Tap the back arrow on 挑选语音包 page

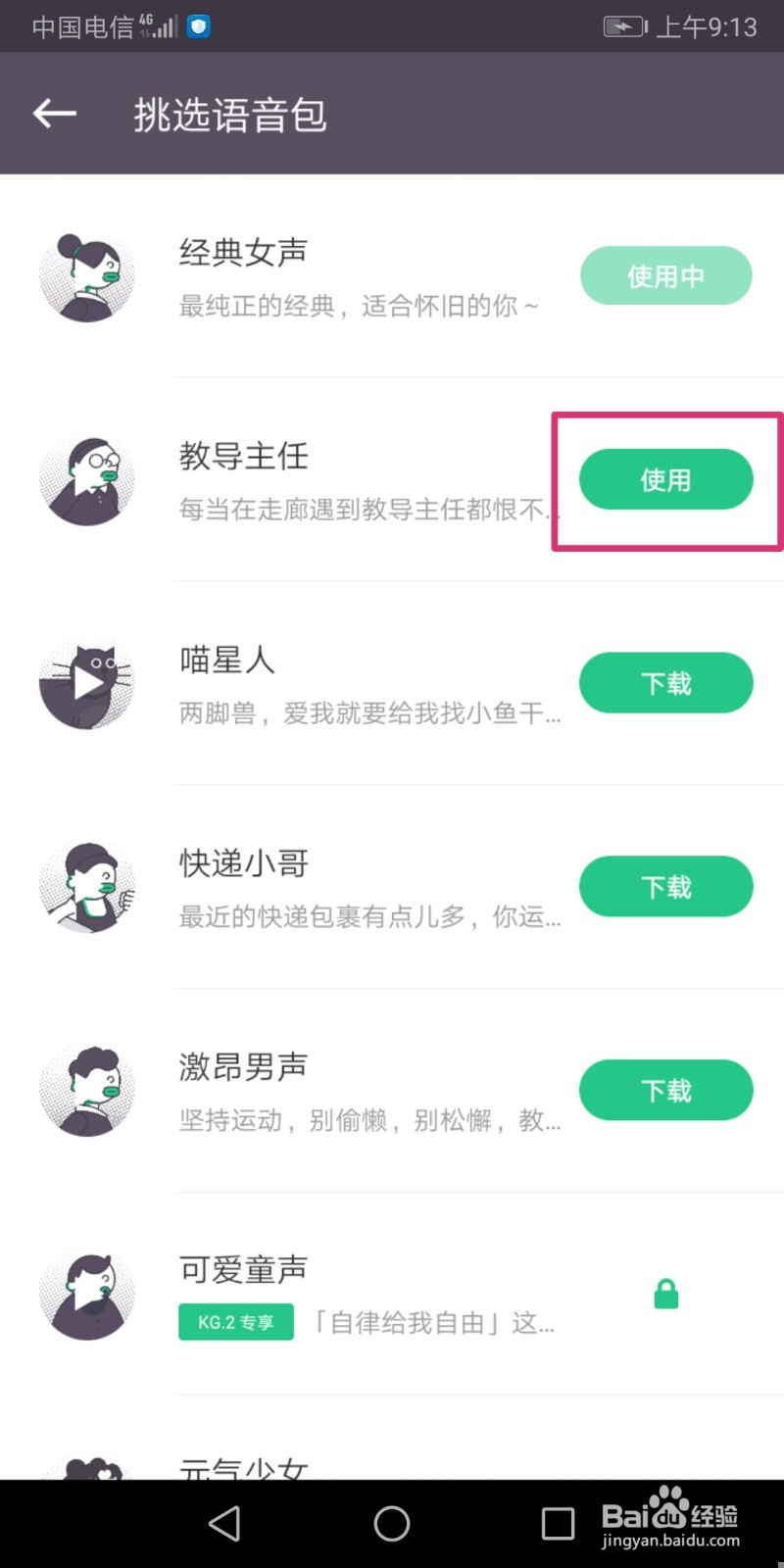pyautogui.click(x=54, y=113)
